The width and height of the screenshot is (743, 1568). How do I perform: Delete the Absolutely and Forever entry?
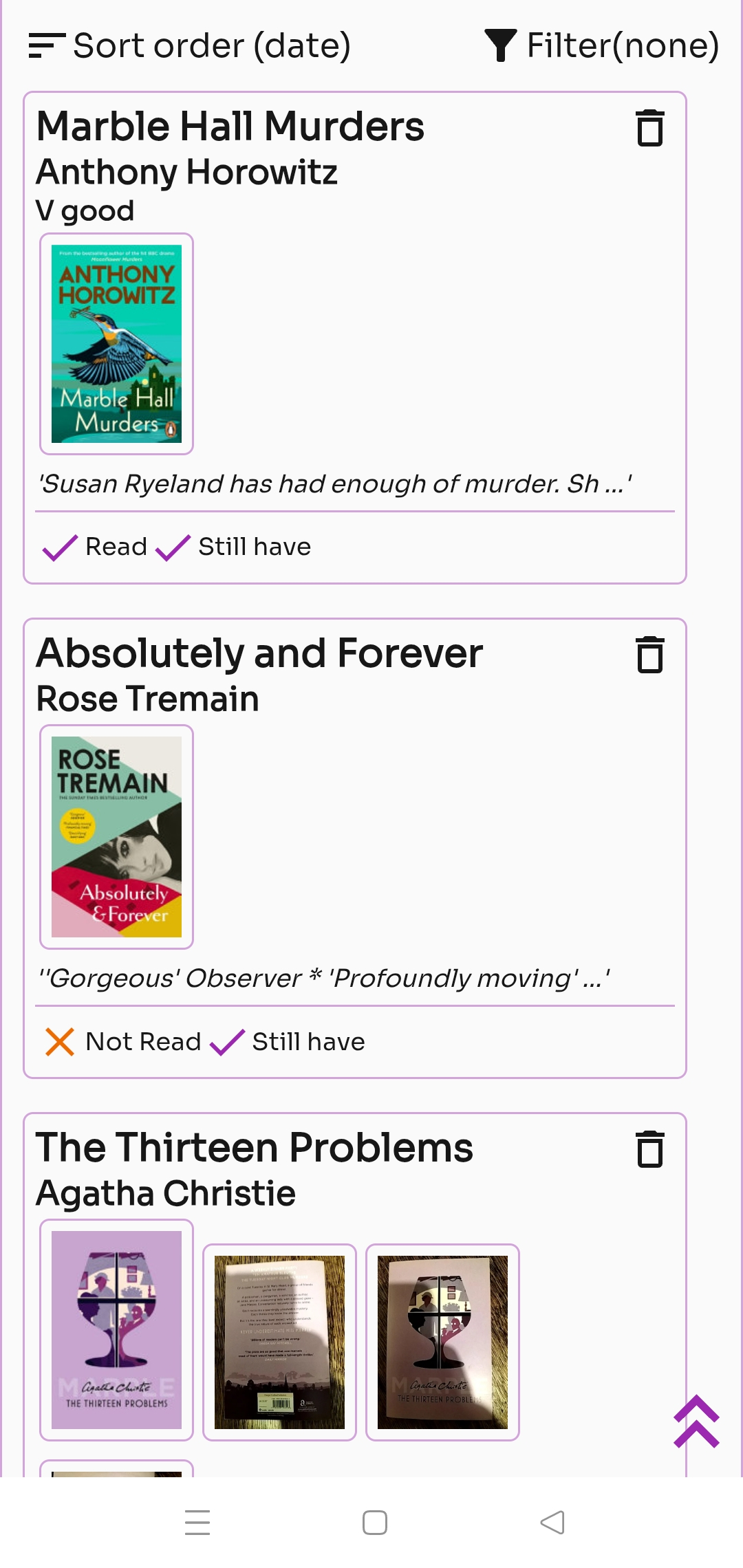[x=649, y=655]
